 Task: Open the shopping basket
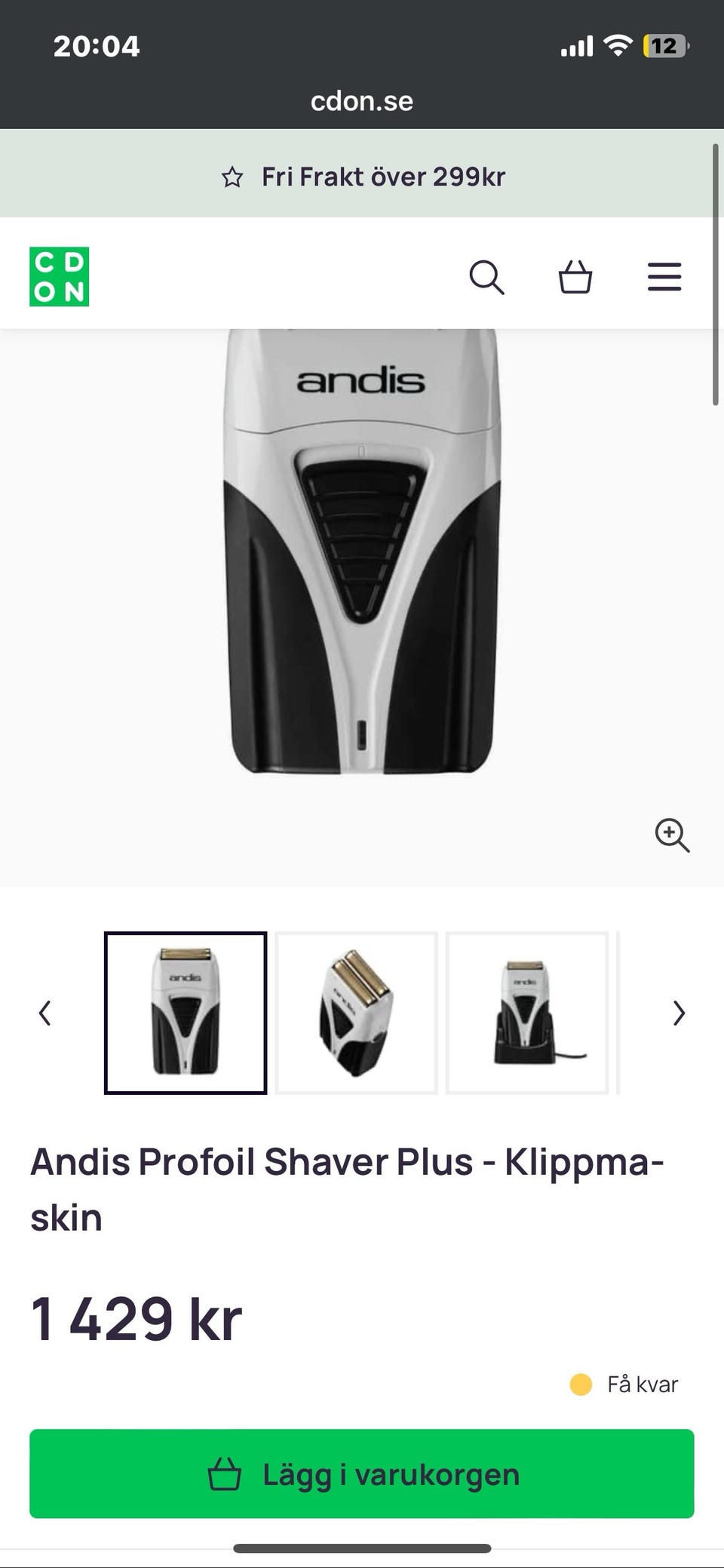(575, 277)
